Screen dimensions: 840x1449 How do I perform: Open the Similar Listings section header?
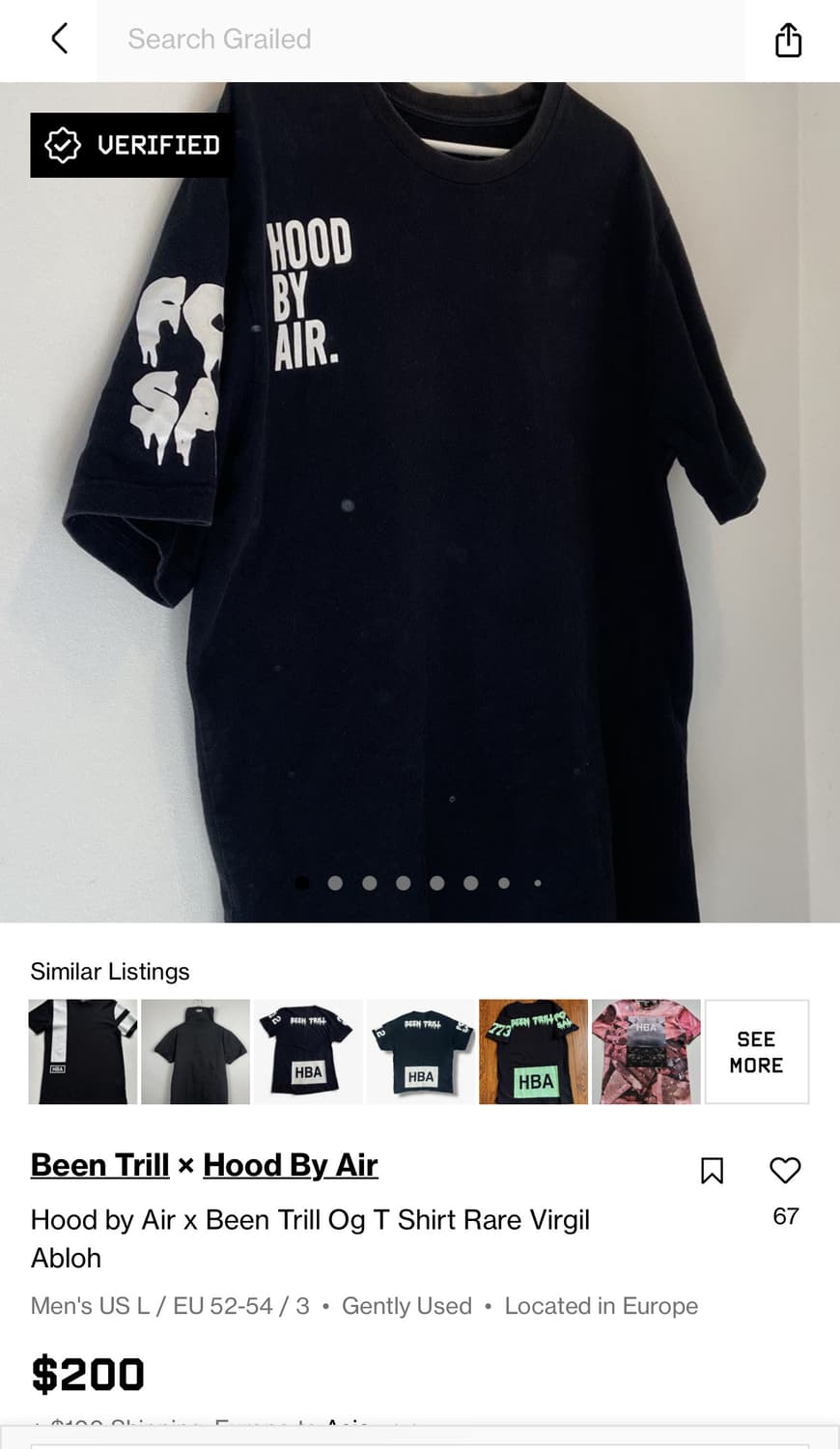coord(109,971)
